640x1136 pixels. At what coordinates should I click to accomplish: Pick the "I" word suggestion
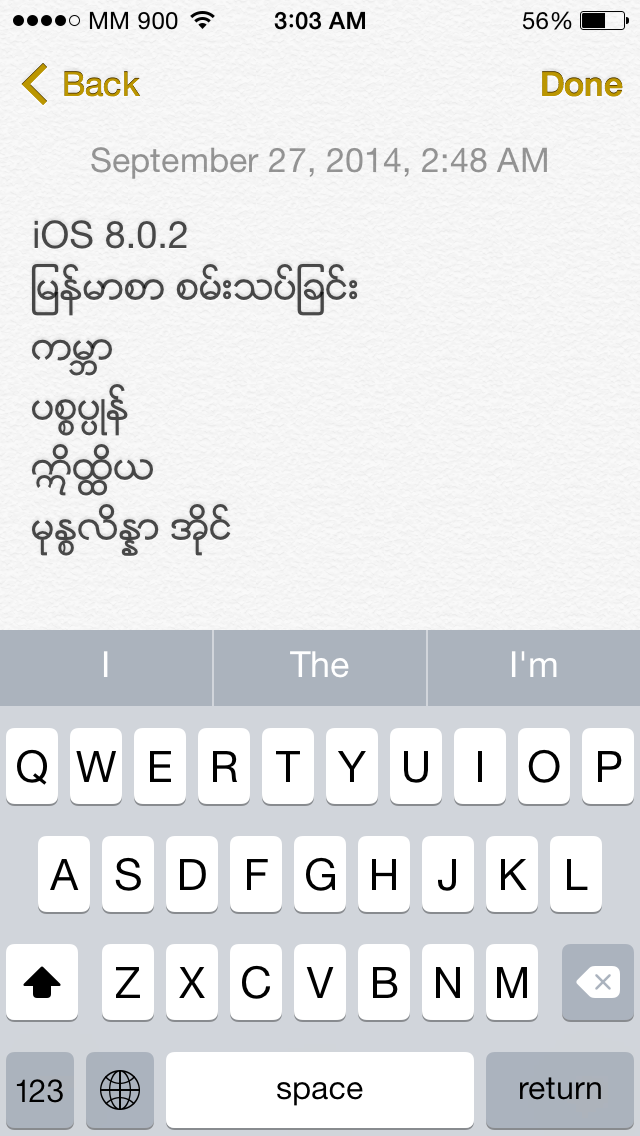106,667
